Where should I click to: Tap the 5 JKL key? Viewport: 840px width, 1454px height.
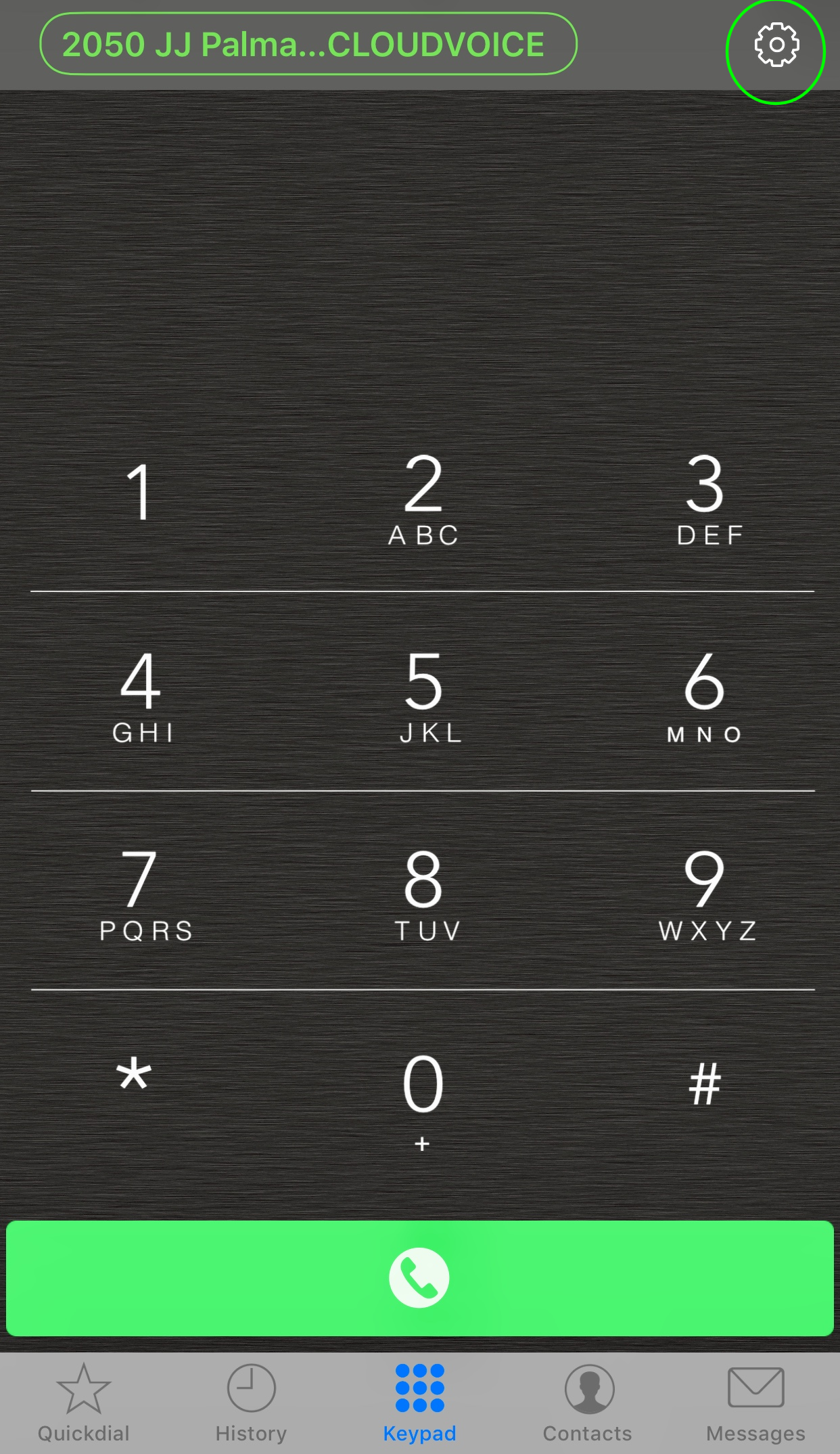[426, 697]
